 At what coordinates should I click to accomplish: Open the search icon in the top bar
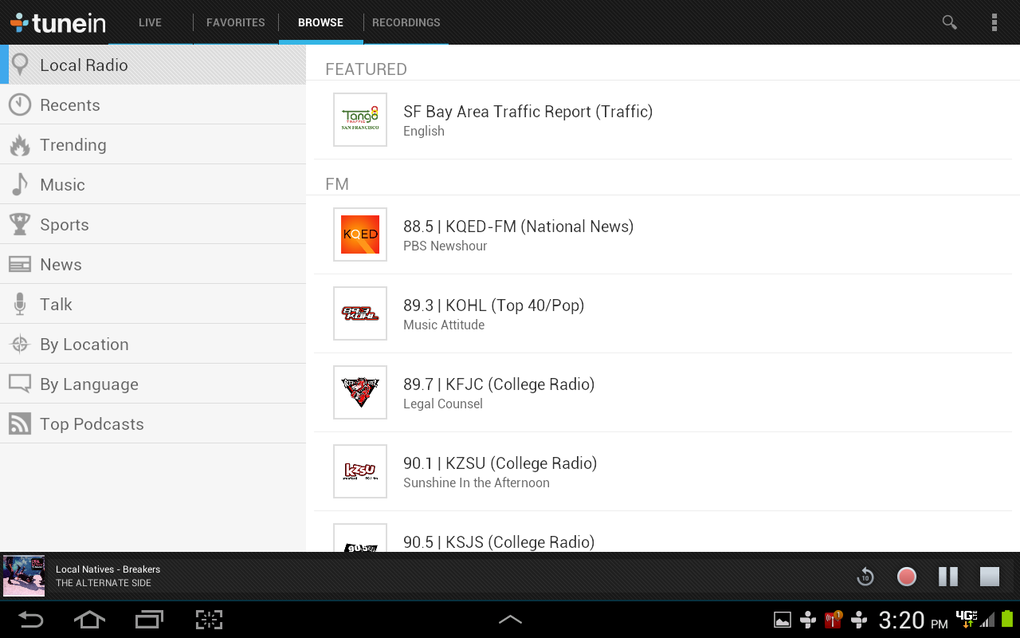coord(949,22)
